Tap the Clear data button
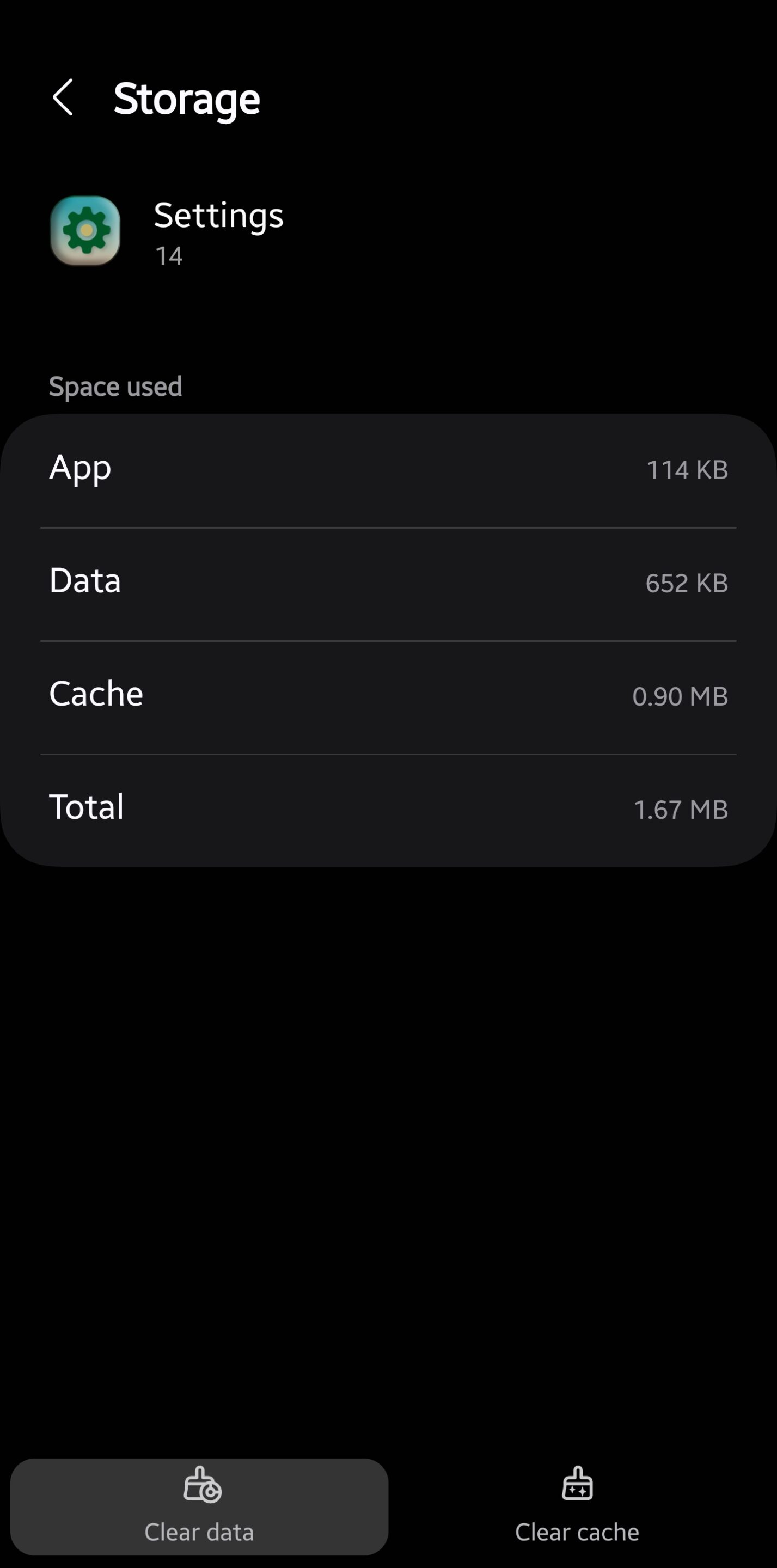The width and height of the screenshot is (777, 1568). tap(199, 1506)
